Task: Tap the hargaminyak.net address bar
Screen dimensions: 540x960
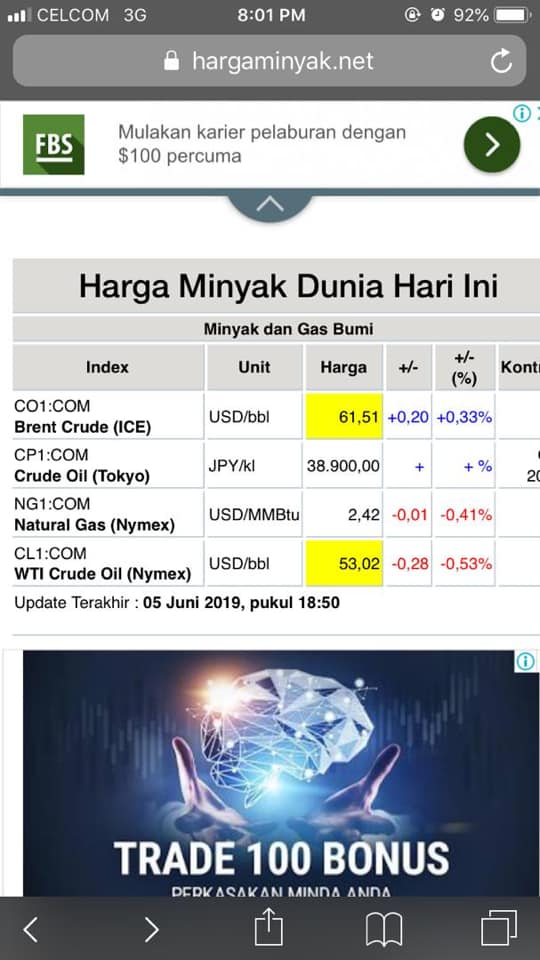Action: (x=269, y=61)
